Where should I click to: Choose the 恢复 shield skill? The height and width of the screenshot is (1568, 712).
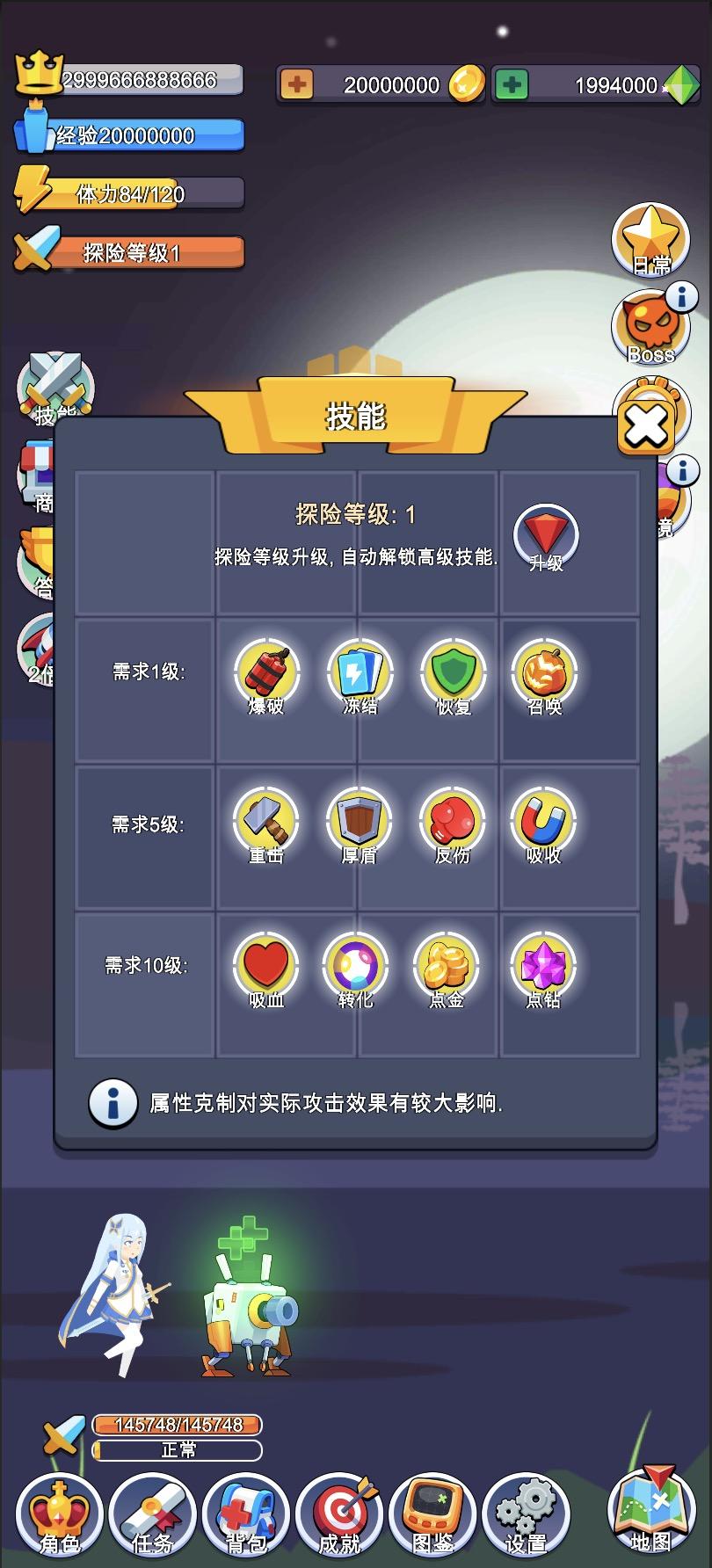click(x=454, y=675)
